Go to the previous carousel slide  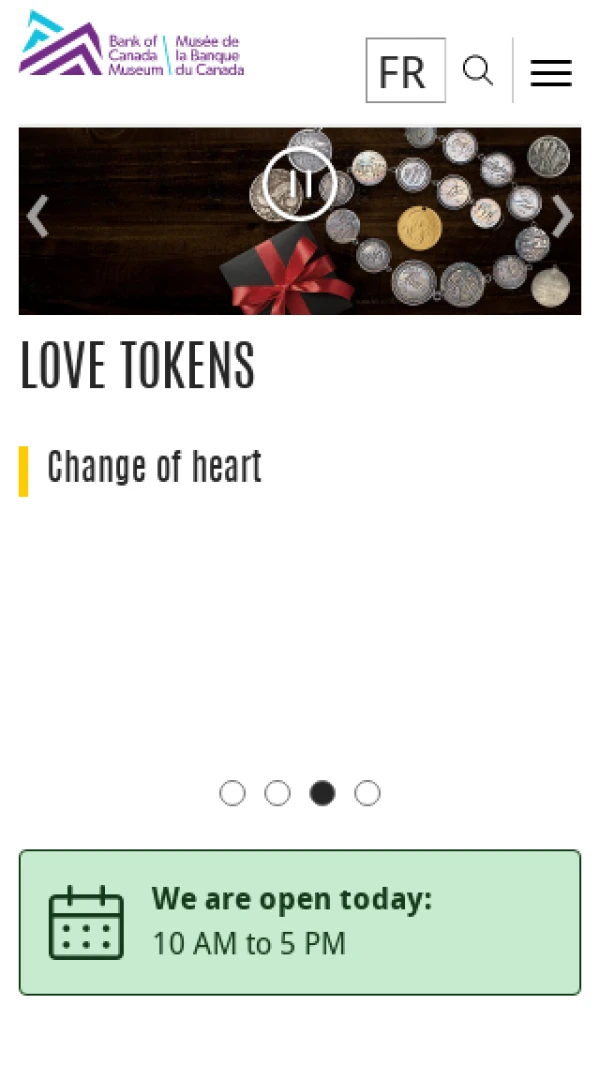coord(38,216)
